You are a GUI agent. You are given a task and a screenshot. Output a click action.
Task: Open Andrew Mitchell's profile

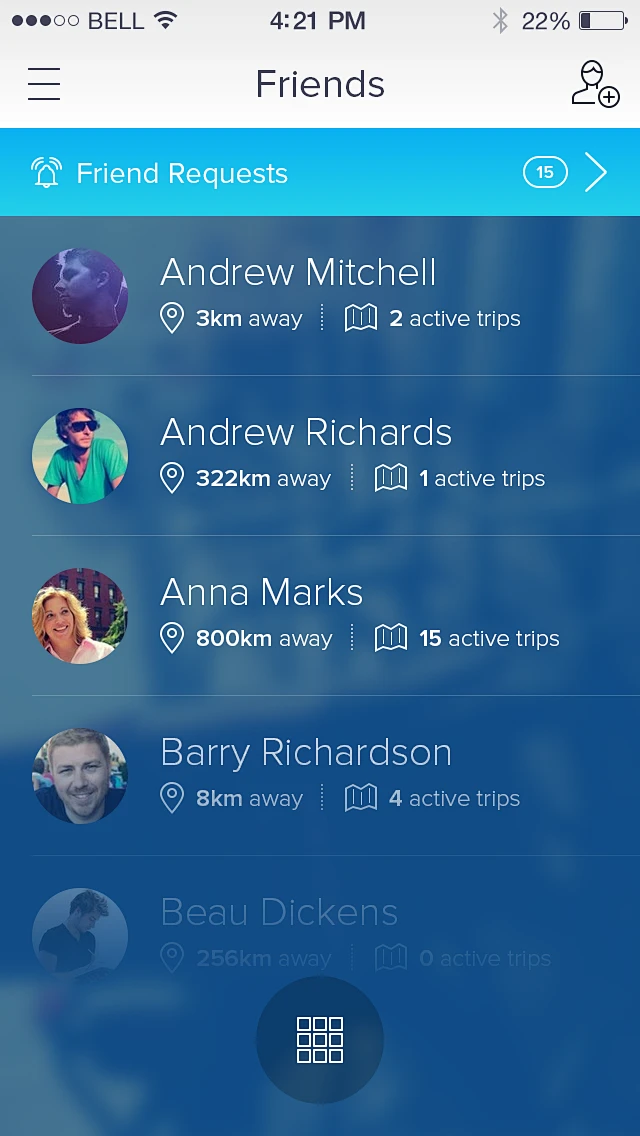tap(298, 273)
